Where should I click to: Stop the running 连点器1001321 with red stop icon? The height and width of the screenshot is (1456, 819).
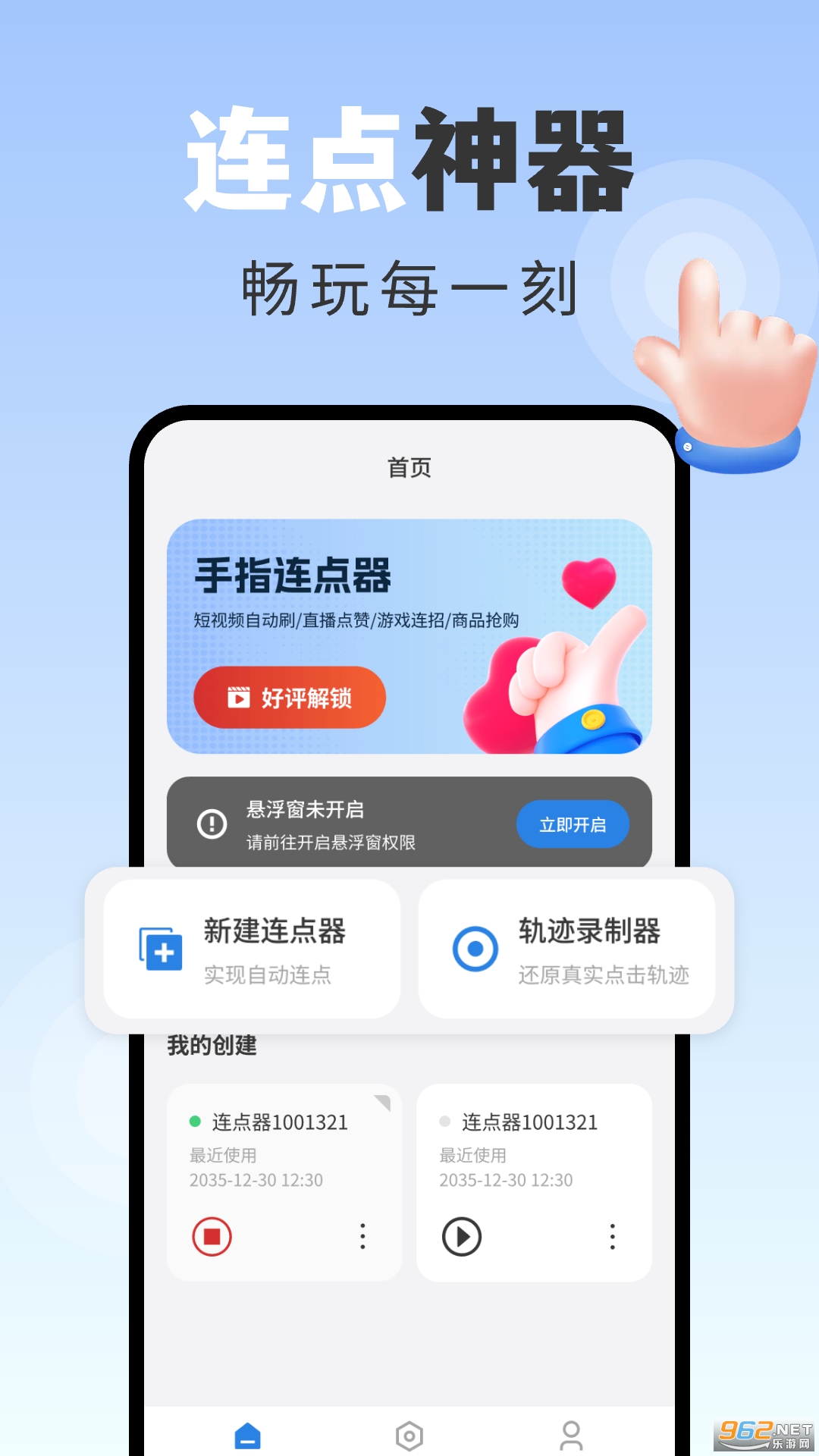point(213,1237)
